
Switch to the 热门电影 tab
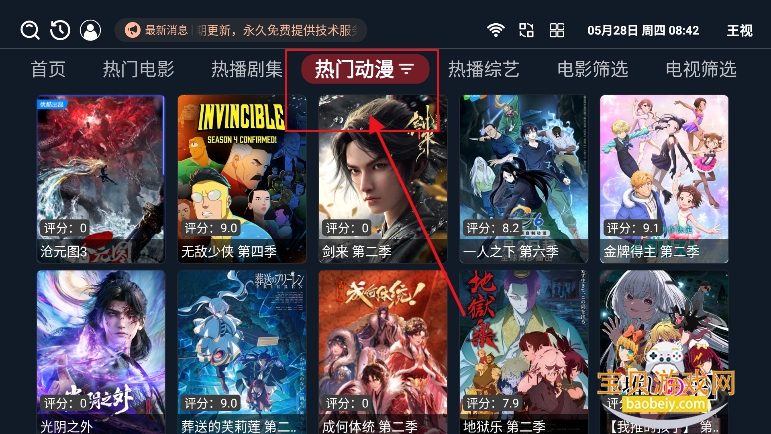pos(139,69)
